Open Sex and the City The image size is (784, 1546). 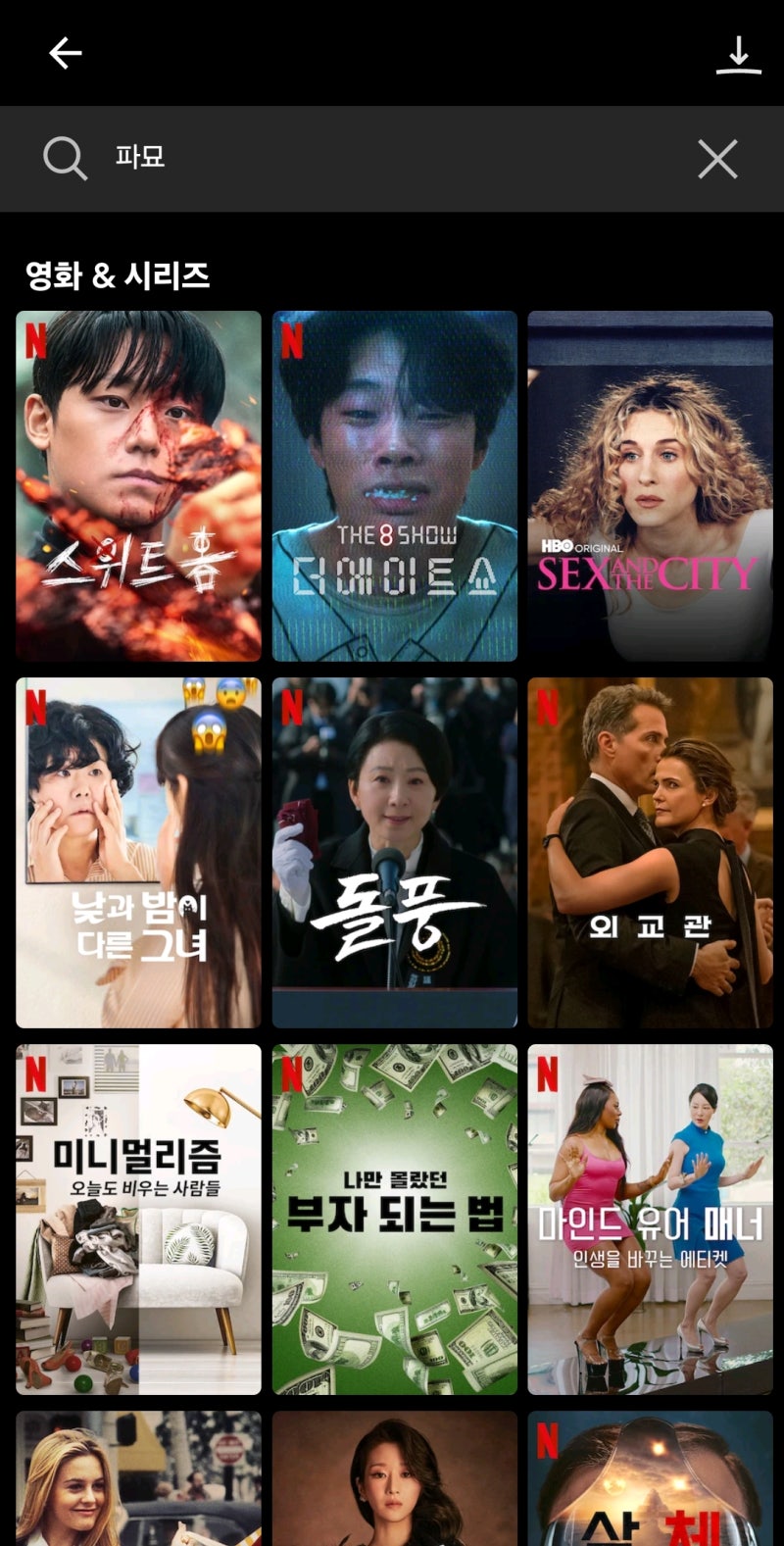650,484
